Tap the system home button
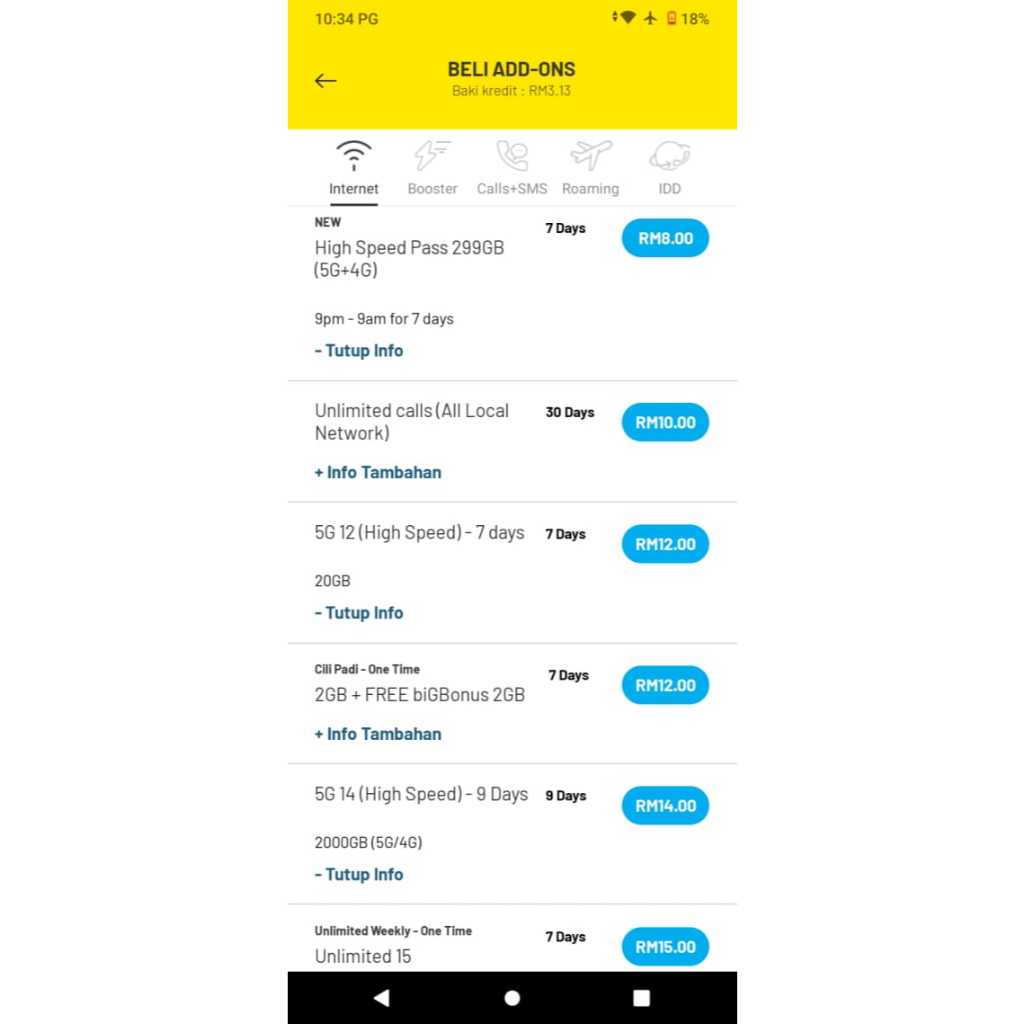The width and height of the screenshot is (1024, 1024). point(512,998)
